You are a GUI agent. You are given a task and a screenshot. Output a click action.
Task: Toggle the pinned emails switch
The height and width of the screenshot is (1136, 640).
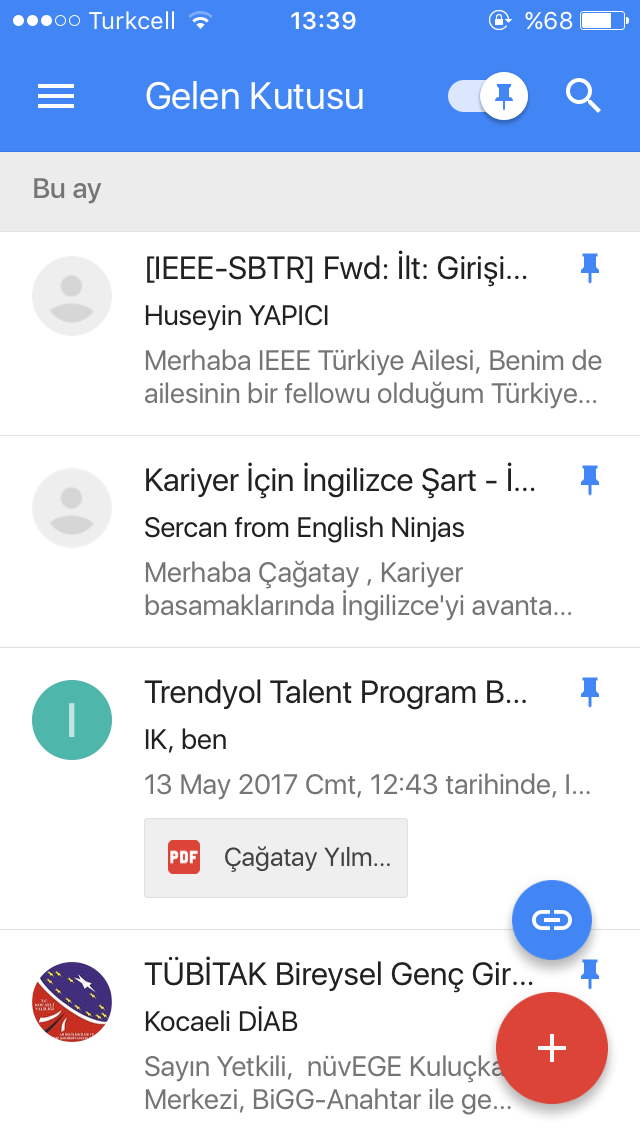click(488, 96)
